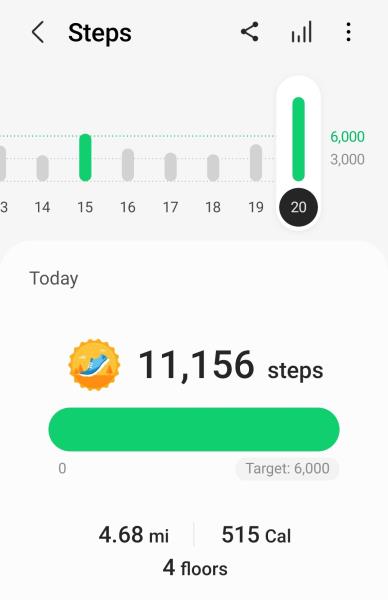Share today's step count

249,32
